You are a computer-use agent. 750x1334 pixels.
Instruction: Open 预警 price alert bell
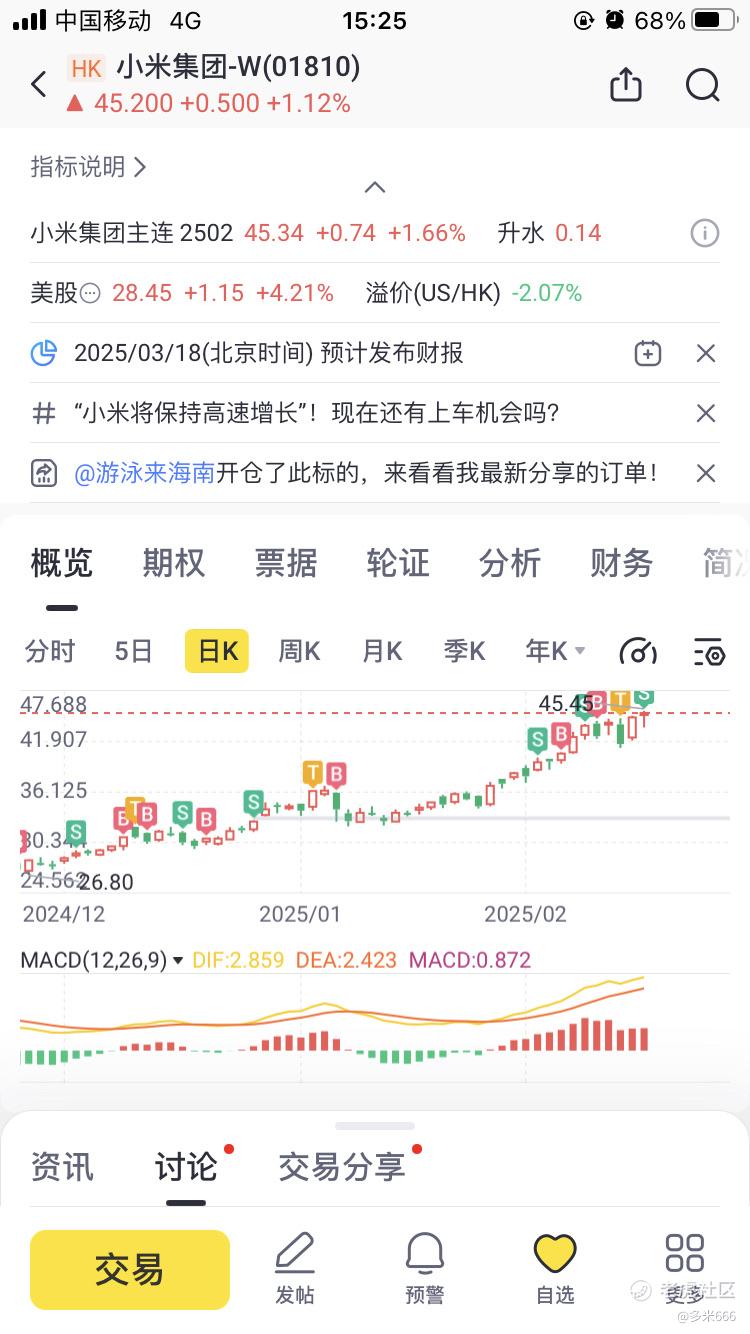(x=425, y=1268)
